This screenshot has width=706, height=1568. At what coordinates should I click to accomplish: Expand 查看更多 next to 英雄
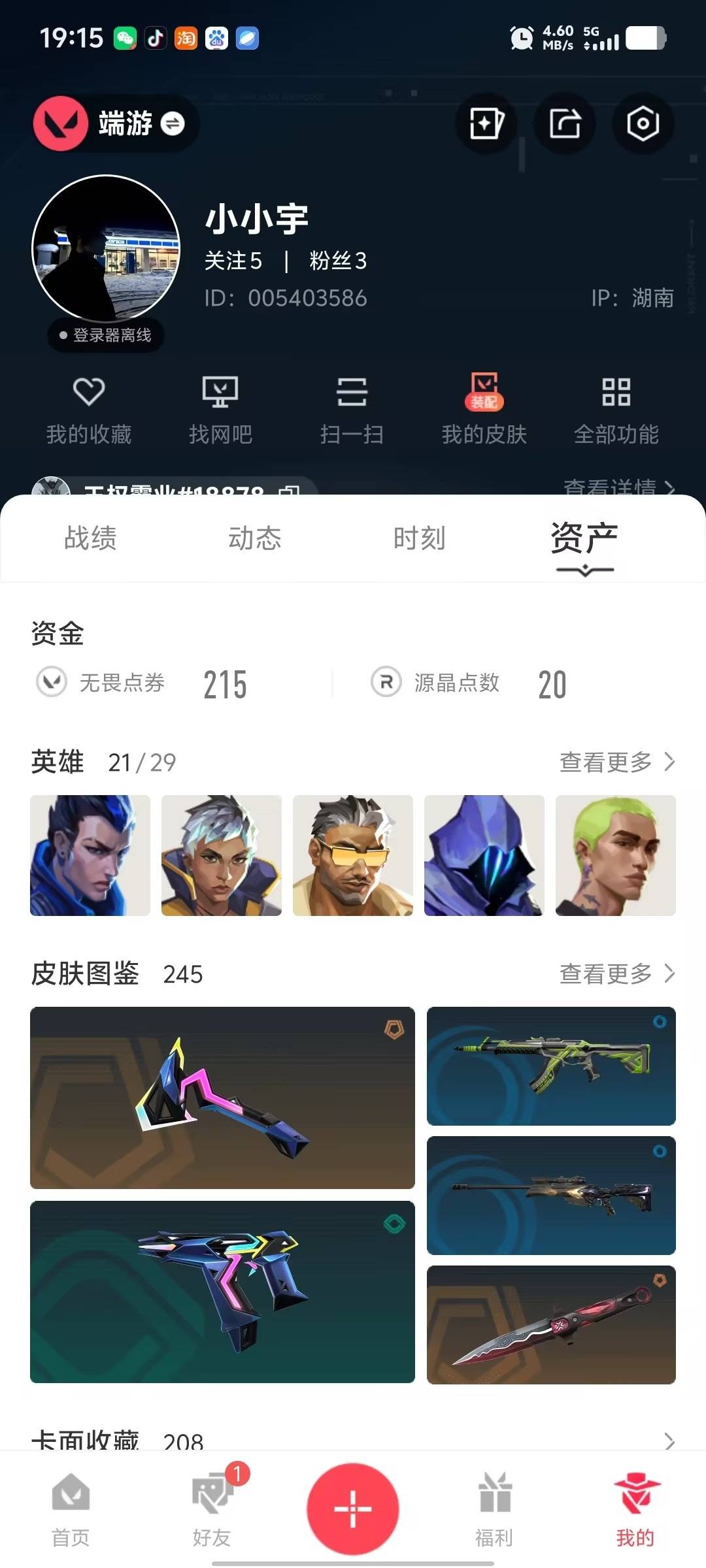(x=615, y=762)
